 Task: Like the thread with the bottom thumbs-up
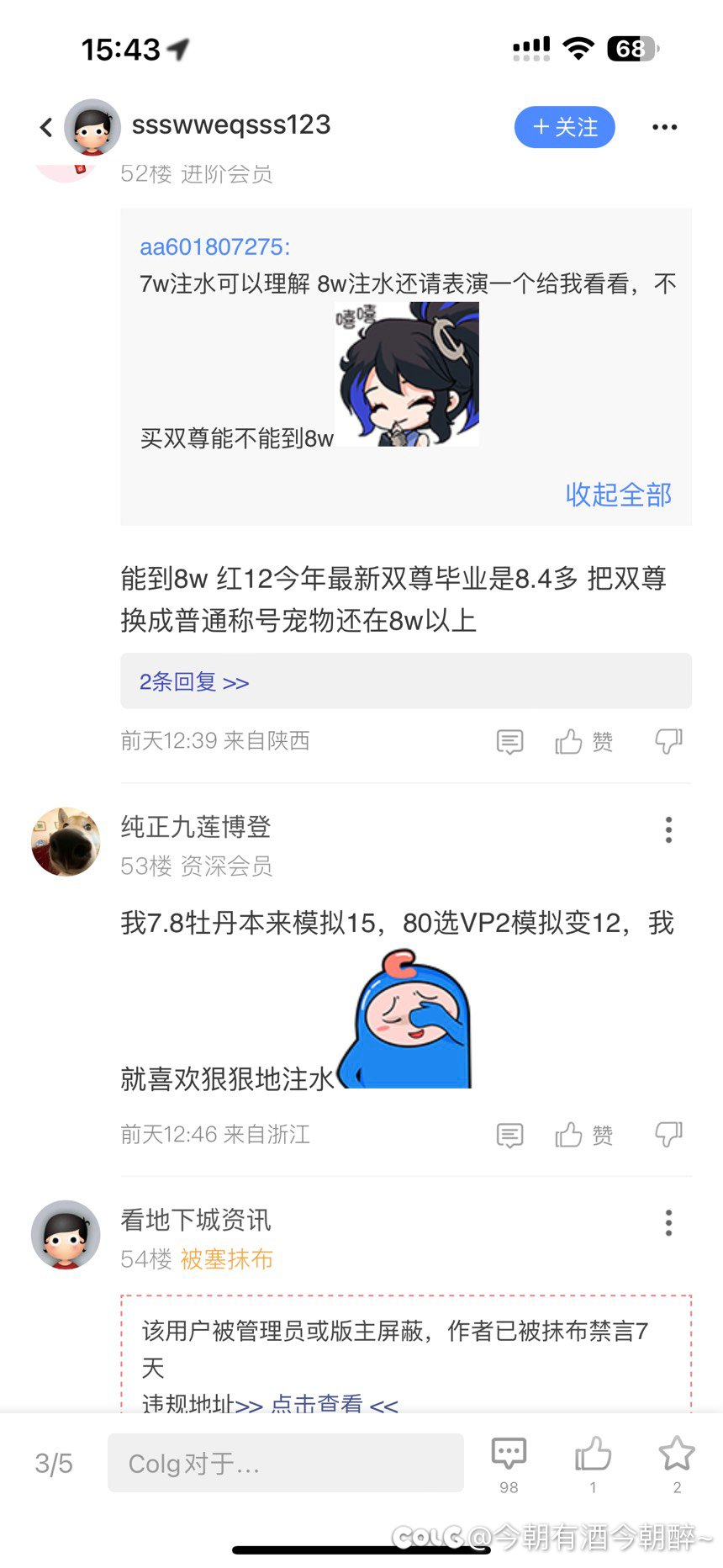tap(593, 1465)
